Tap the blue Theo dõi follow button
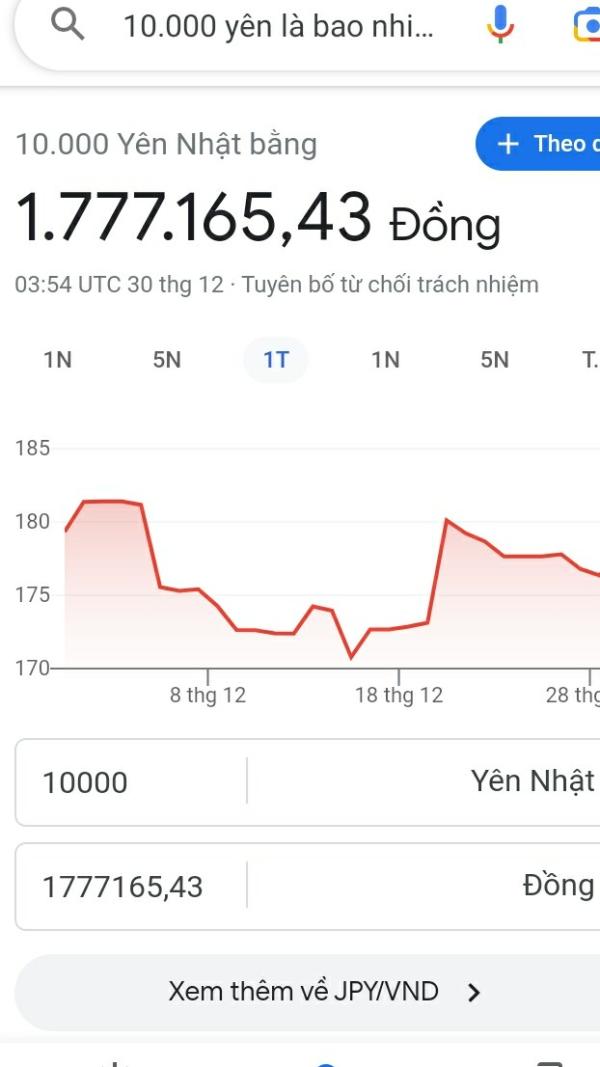600x1067 pixels. tap(538, 144)
